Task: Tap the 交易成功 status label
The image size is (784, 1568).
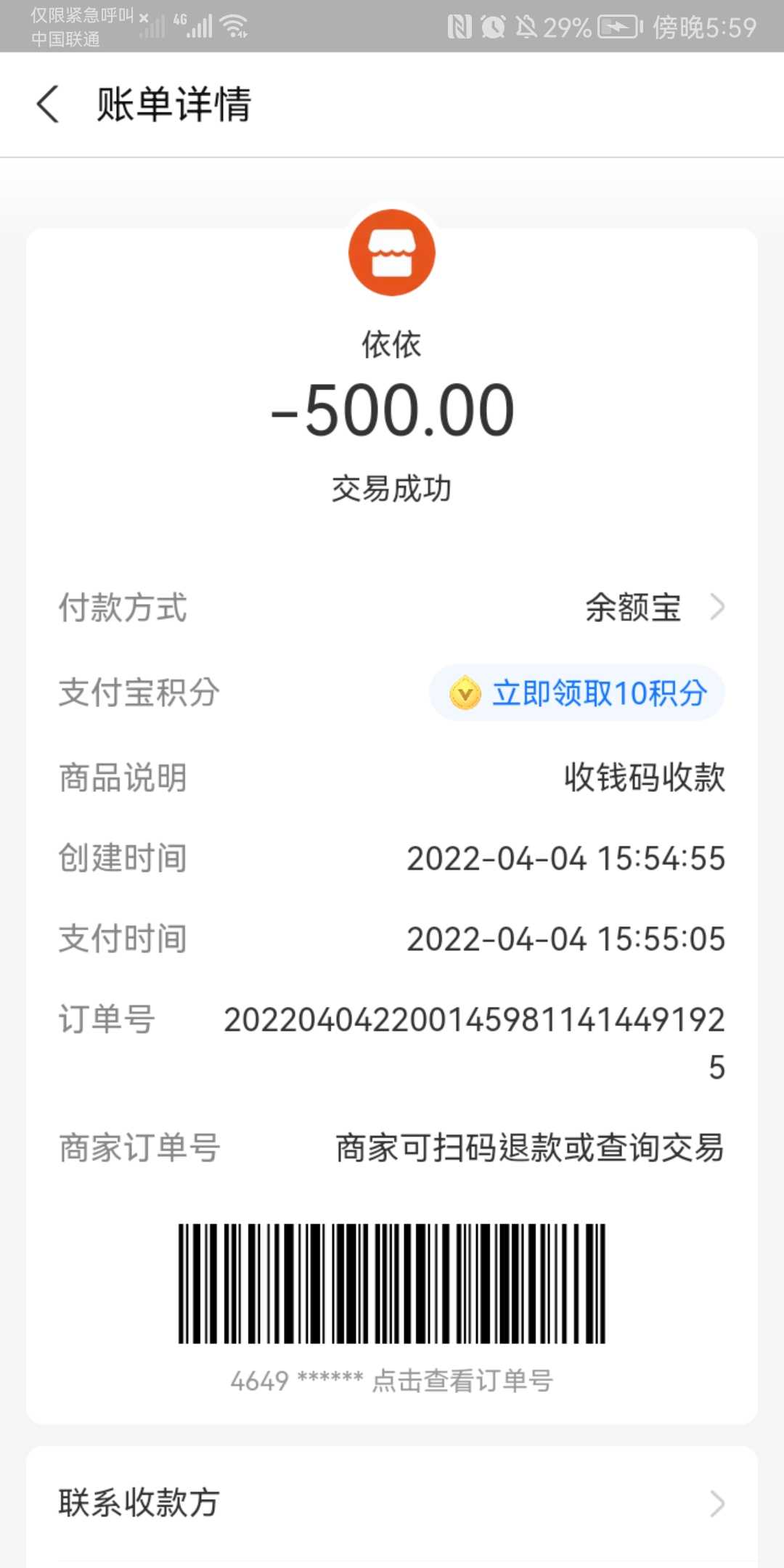Action: point(392,488)
